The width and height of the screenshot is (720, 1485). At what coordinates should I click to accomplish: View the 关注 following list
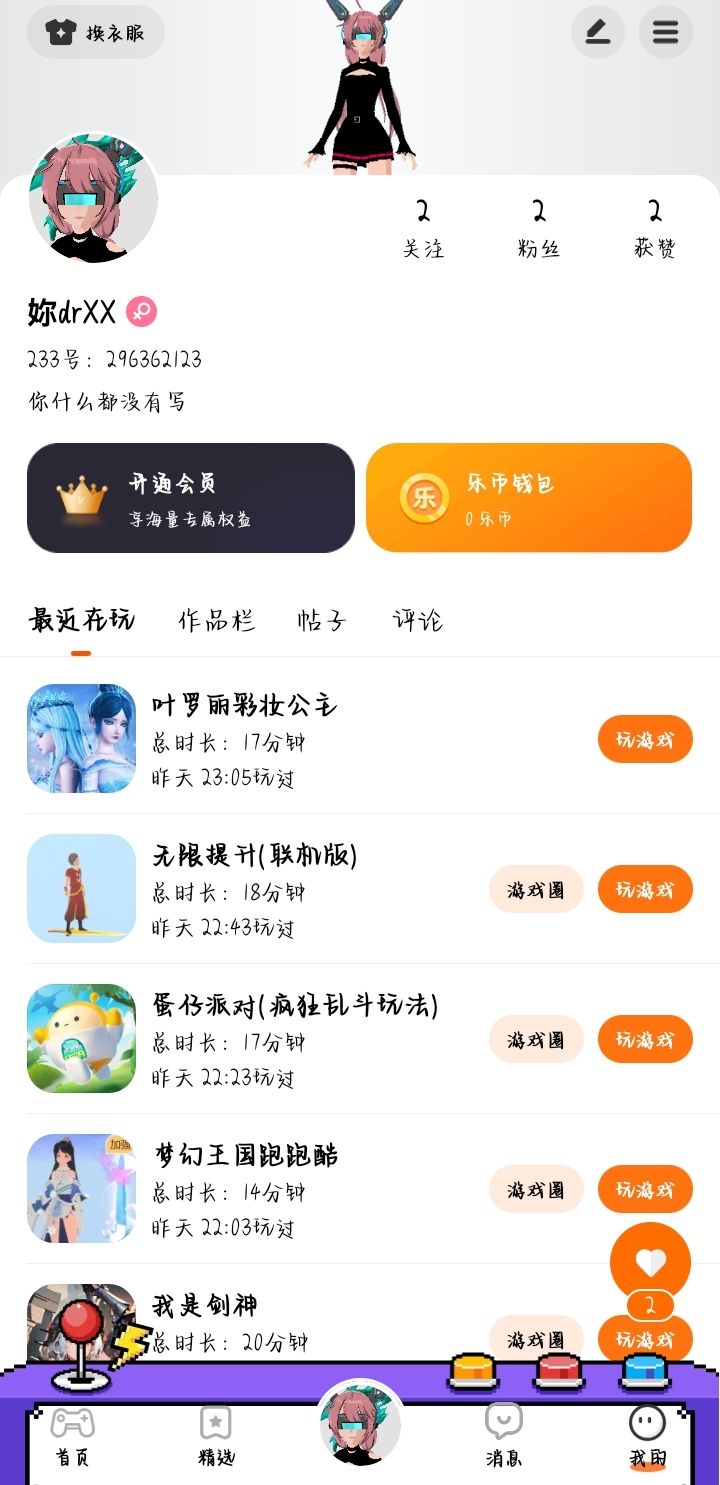[x=423, y=228]
